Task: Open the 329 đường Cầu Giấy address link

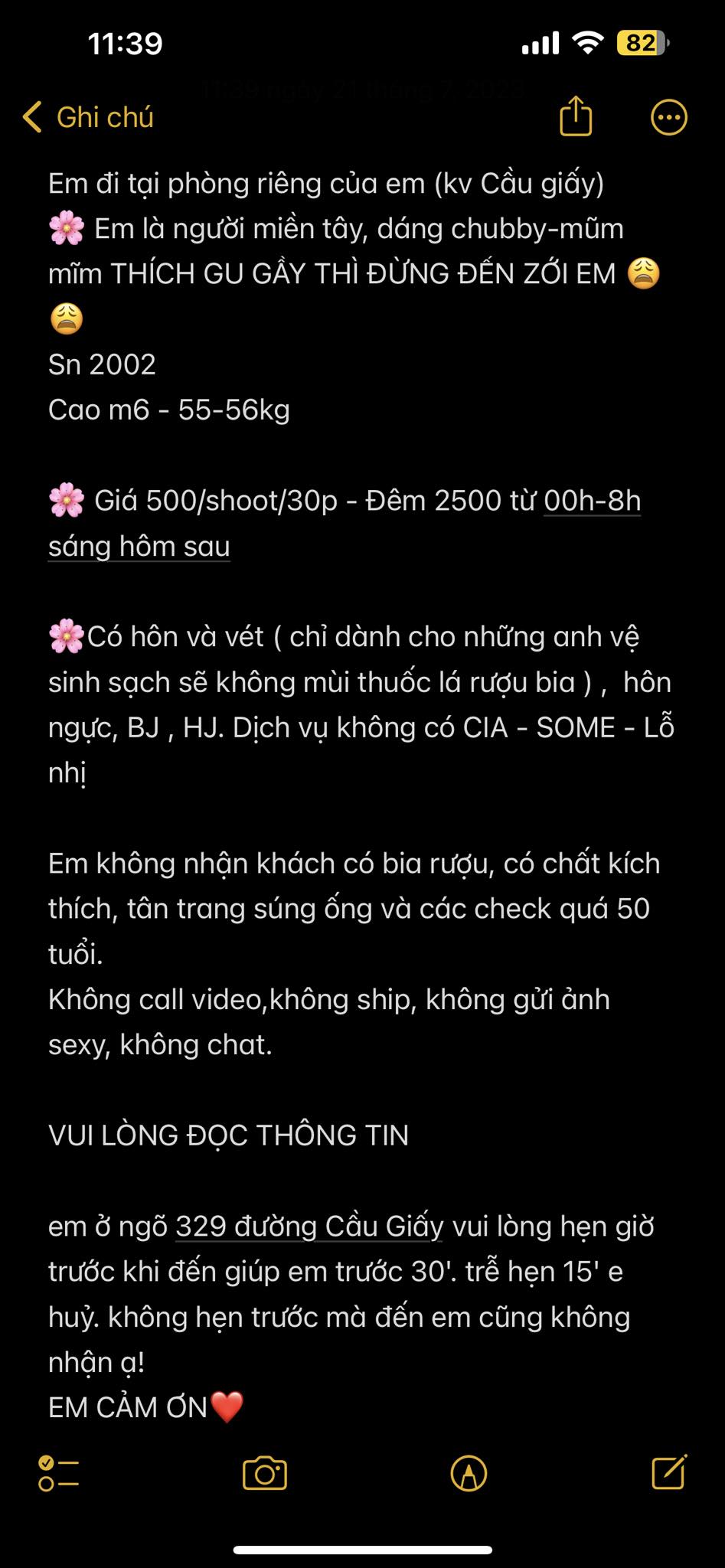Action: coord(309,1227)
